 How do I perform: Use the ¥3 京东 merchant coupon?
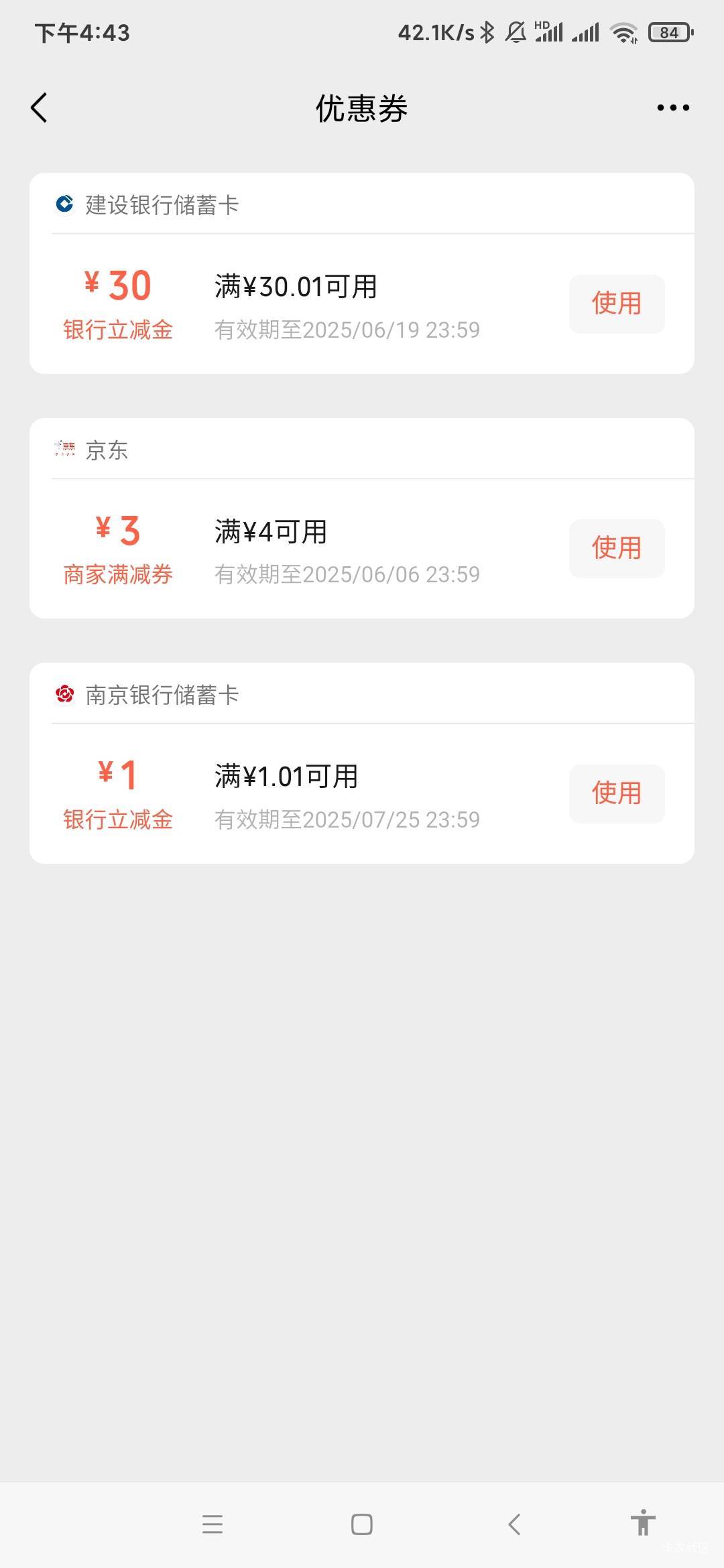click(617, 548)
